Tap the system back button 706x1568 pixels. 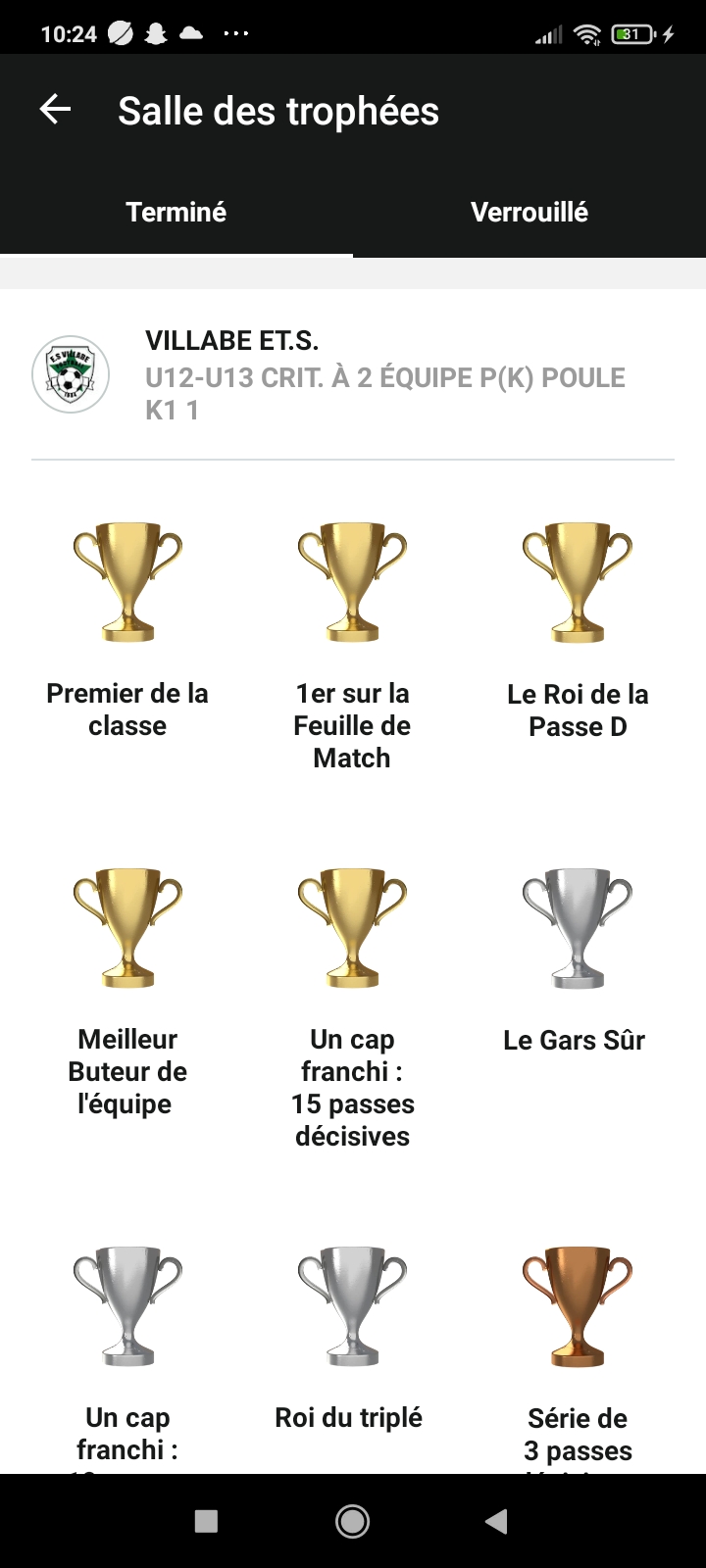(496, 1521)
